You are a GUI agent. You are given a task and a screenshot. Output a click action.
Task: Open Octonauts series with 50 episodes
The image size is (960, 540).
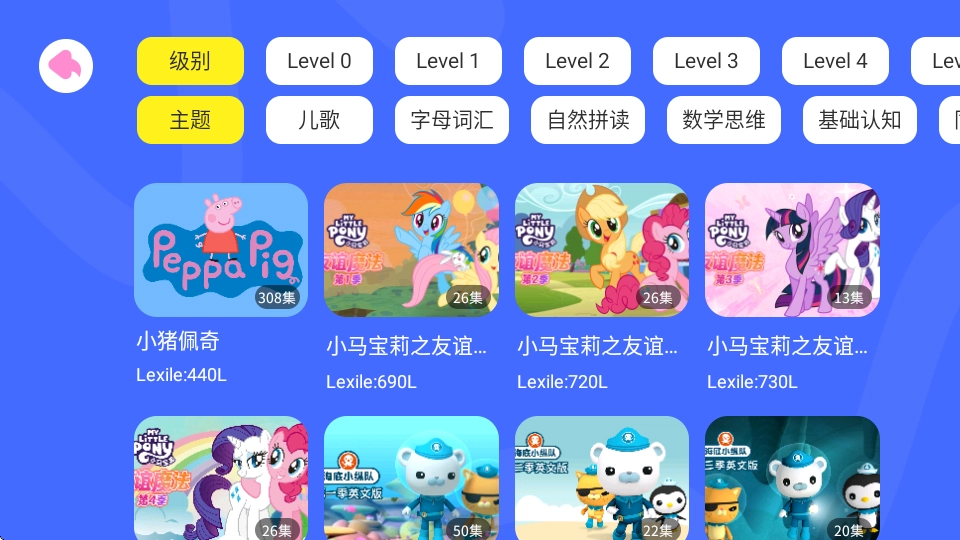pyautogui.click(x=411, y=478)
